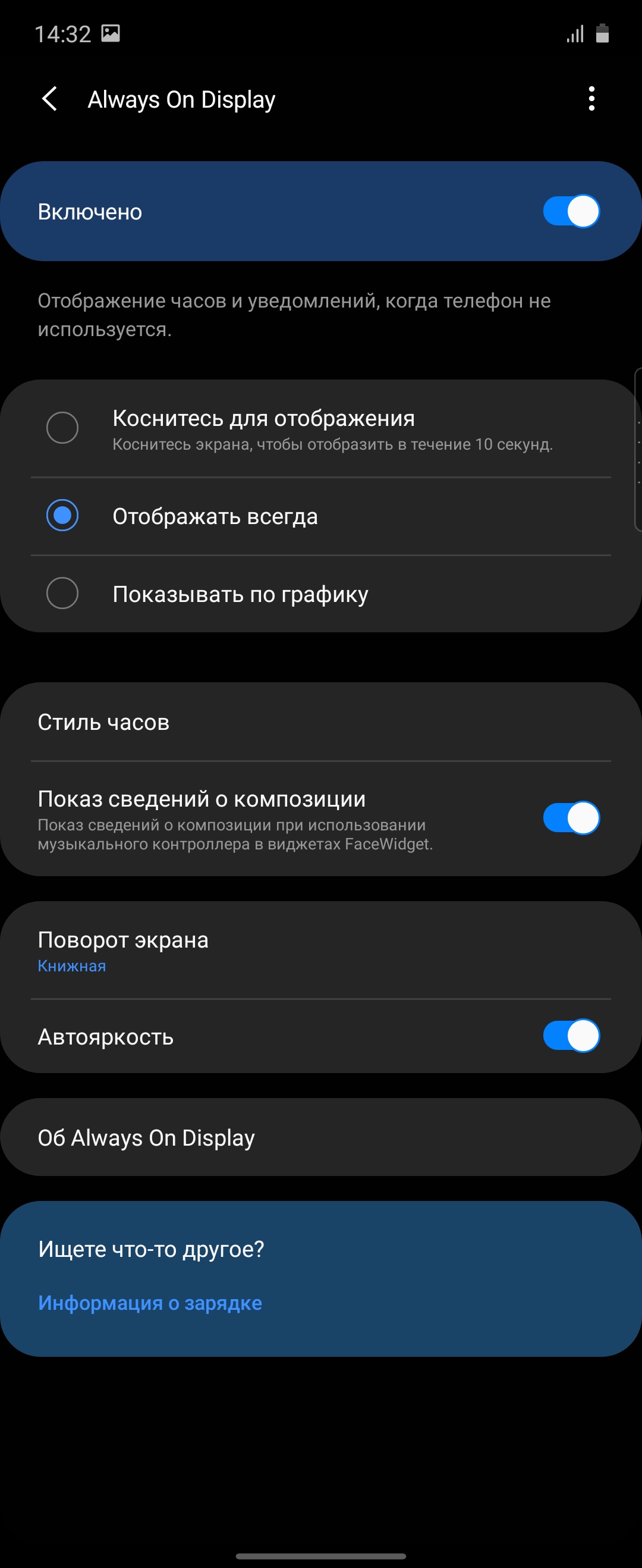Open Стиль часов settings

click(x=320, y=722)
